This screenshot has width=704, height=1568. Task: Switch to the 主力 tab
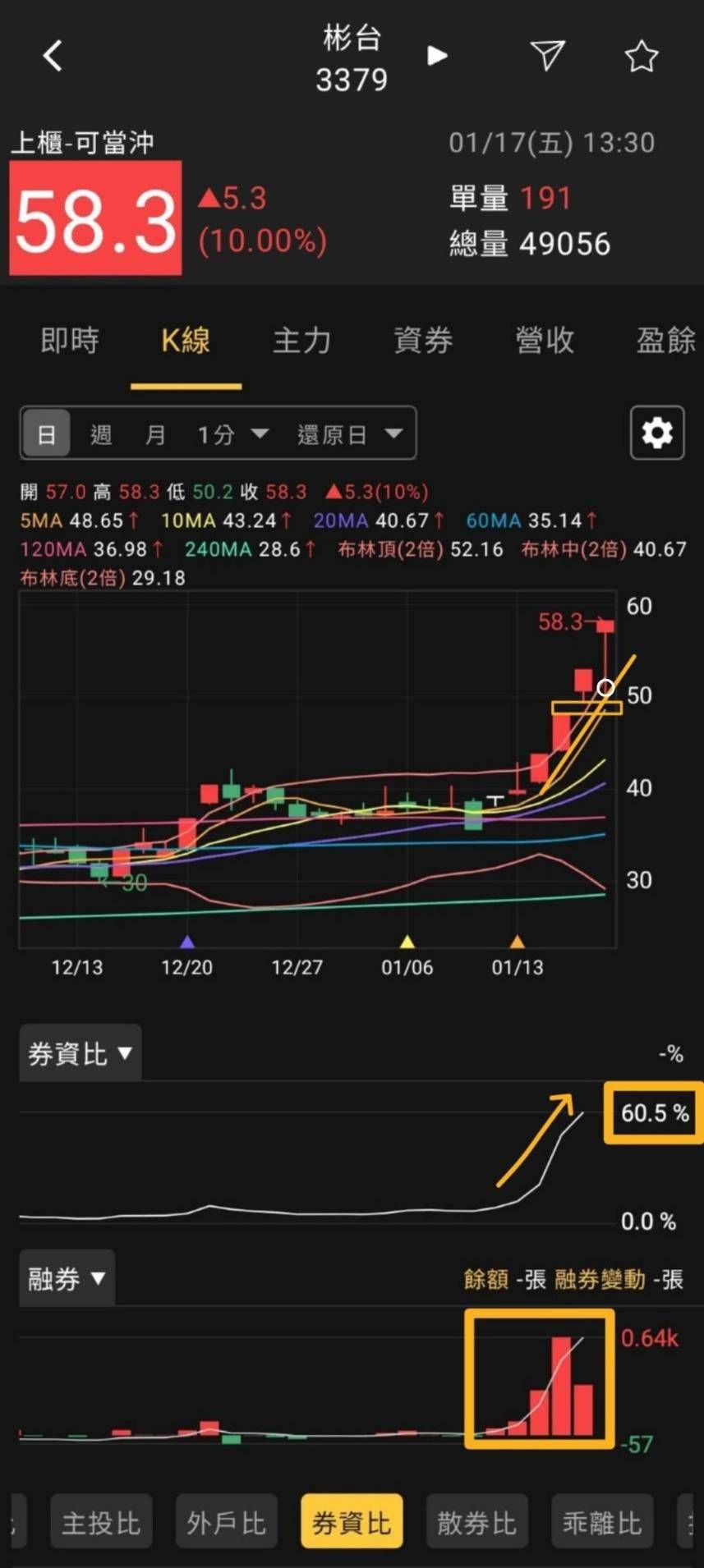coord(302,341)
